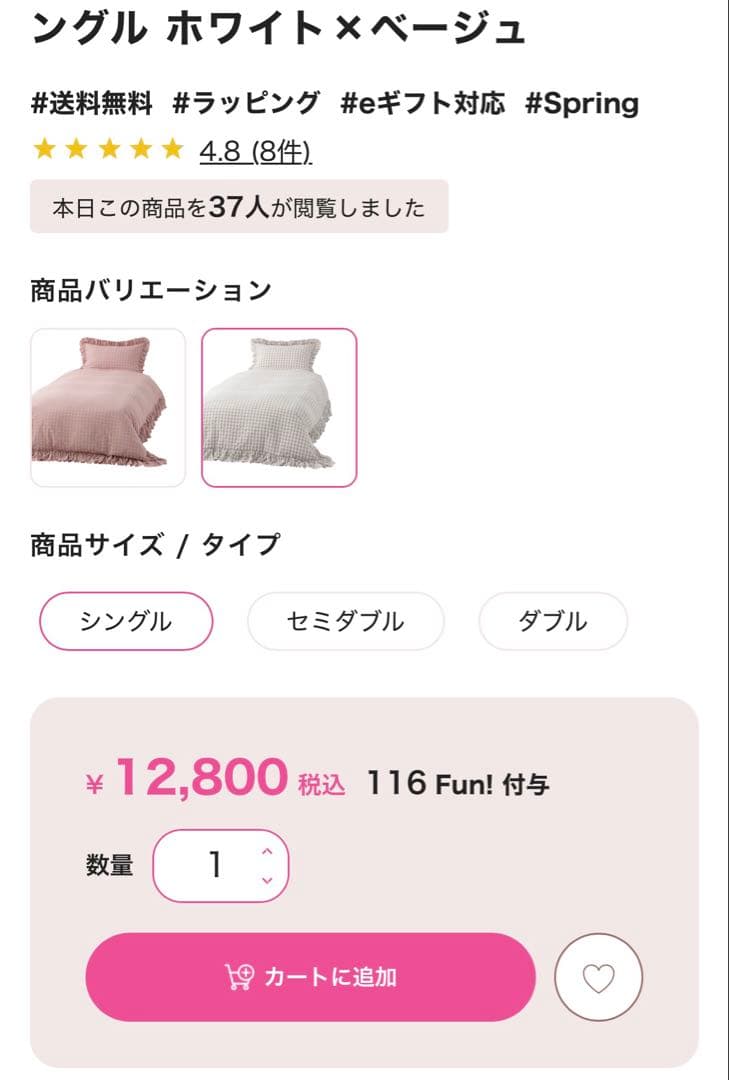Viewport: 729px width, 1080px height.
Task: Click the quantity input field showing 1
Action: (215, 866)
